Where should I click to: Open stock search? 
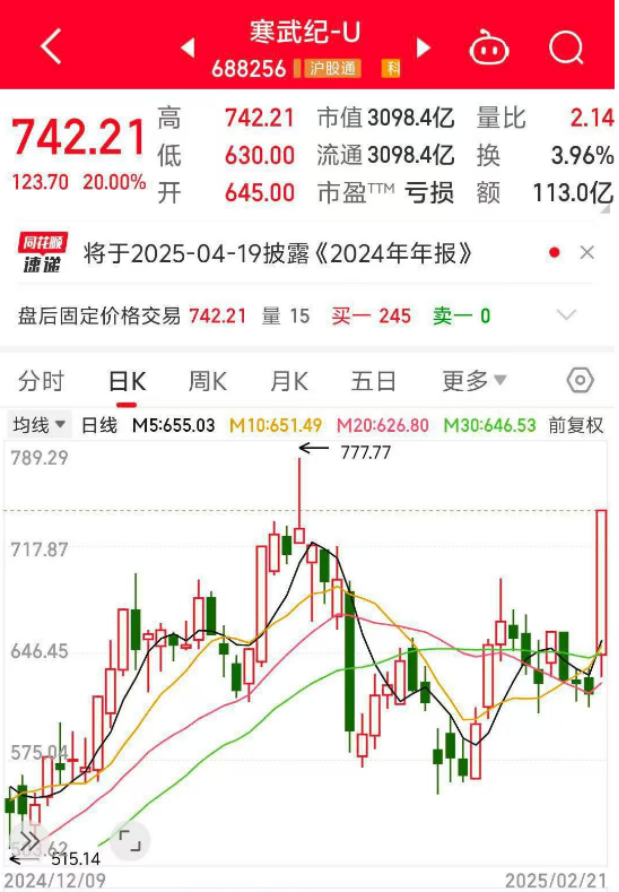[x=566, y=47]
